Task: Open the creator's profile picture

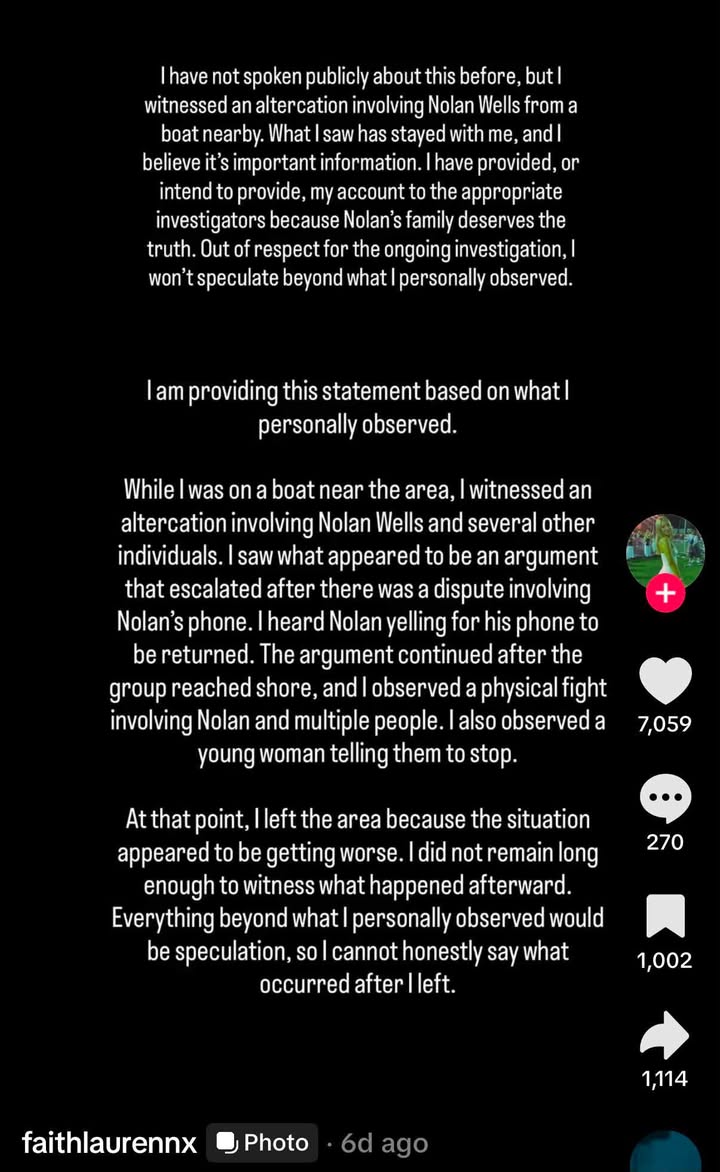Action: (x=665, y=553)
